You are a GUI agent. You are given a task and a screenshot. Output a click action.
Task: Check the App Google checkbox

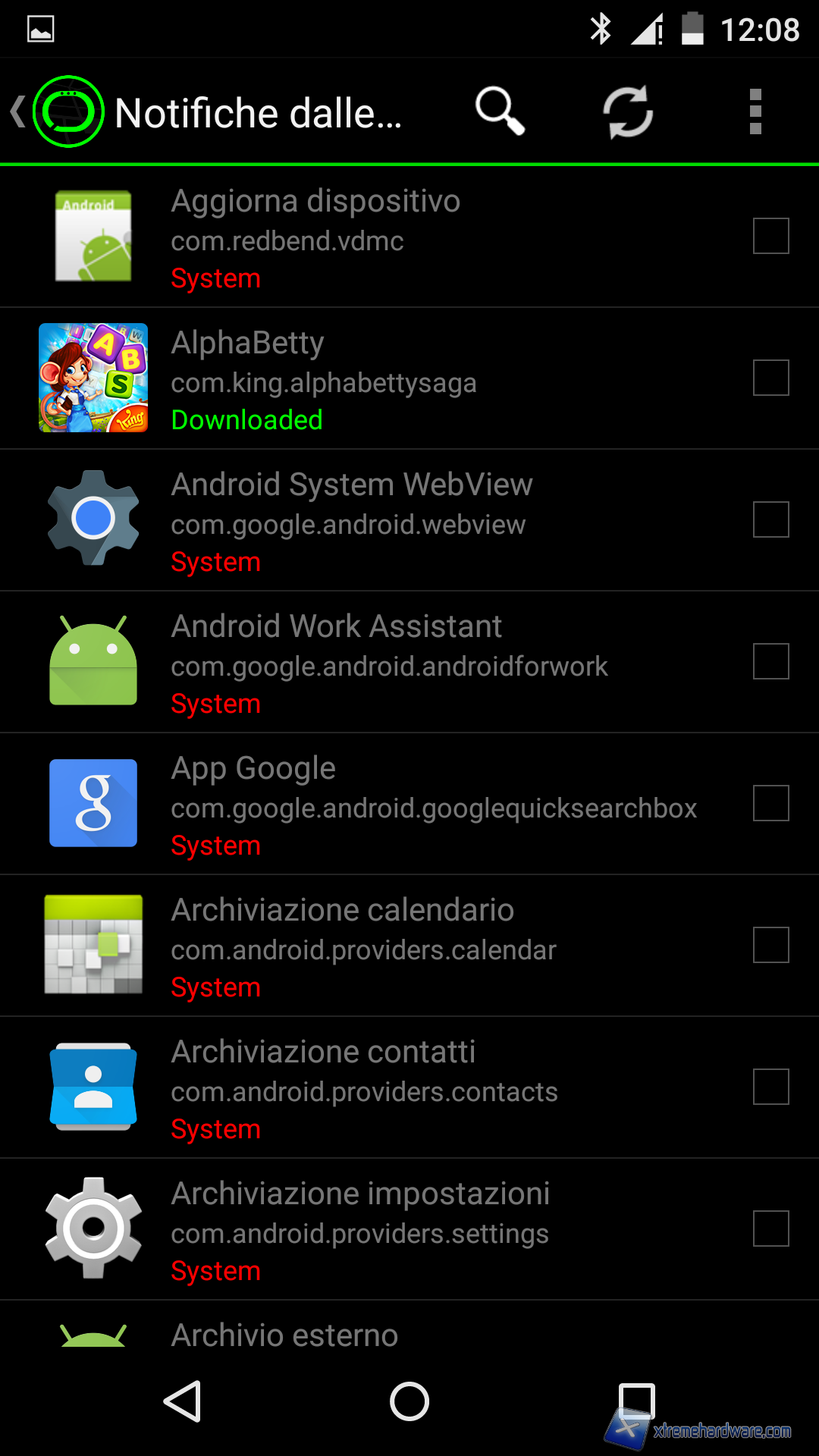coord(770,803)
